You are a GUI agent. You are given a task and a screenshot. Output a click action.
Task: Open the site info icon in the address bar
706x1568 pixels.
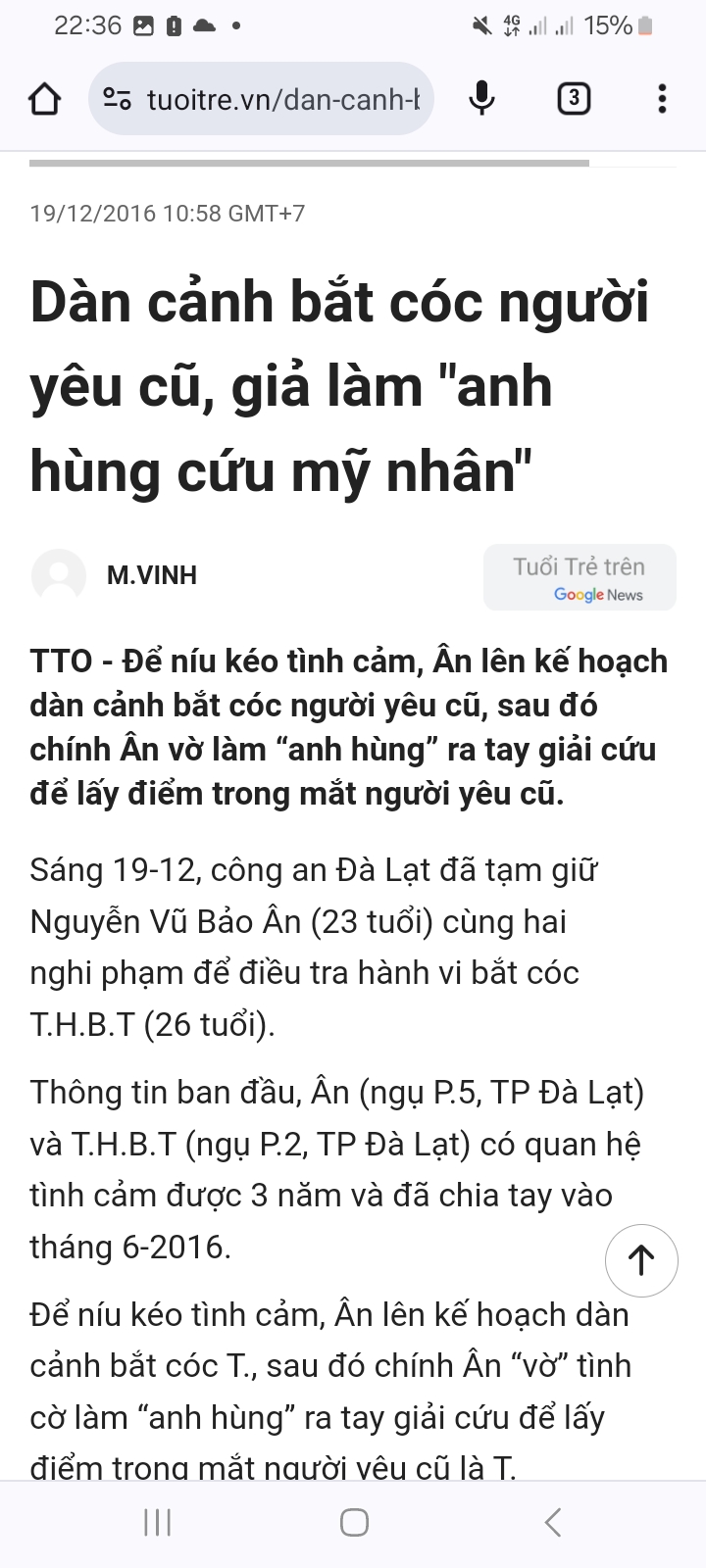118,99
